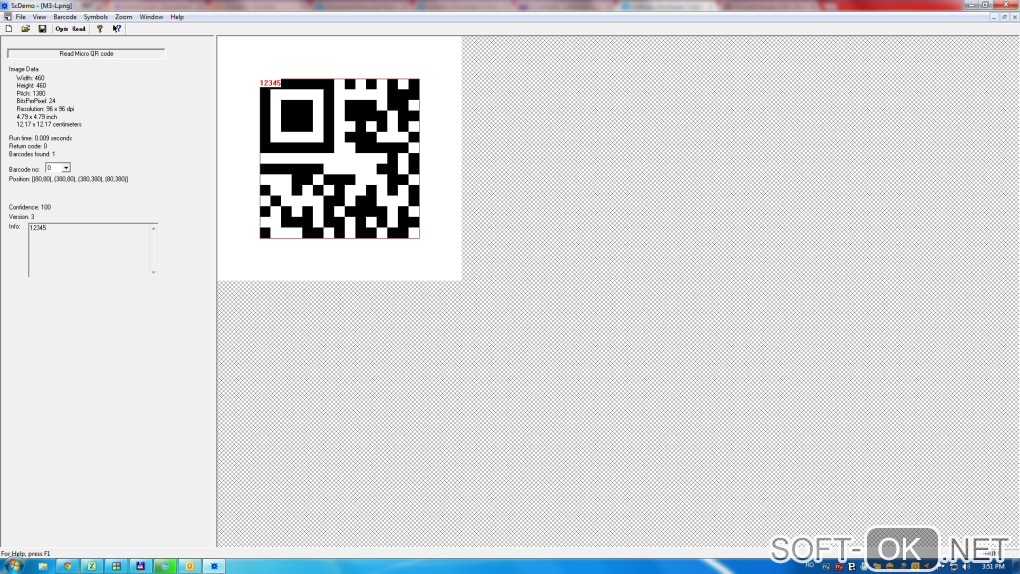The image size is (1020, 574).
Task: Expand the Barcode no. dropdown
Action: [66, 168]
